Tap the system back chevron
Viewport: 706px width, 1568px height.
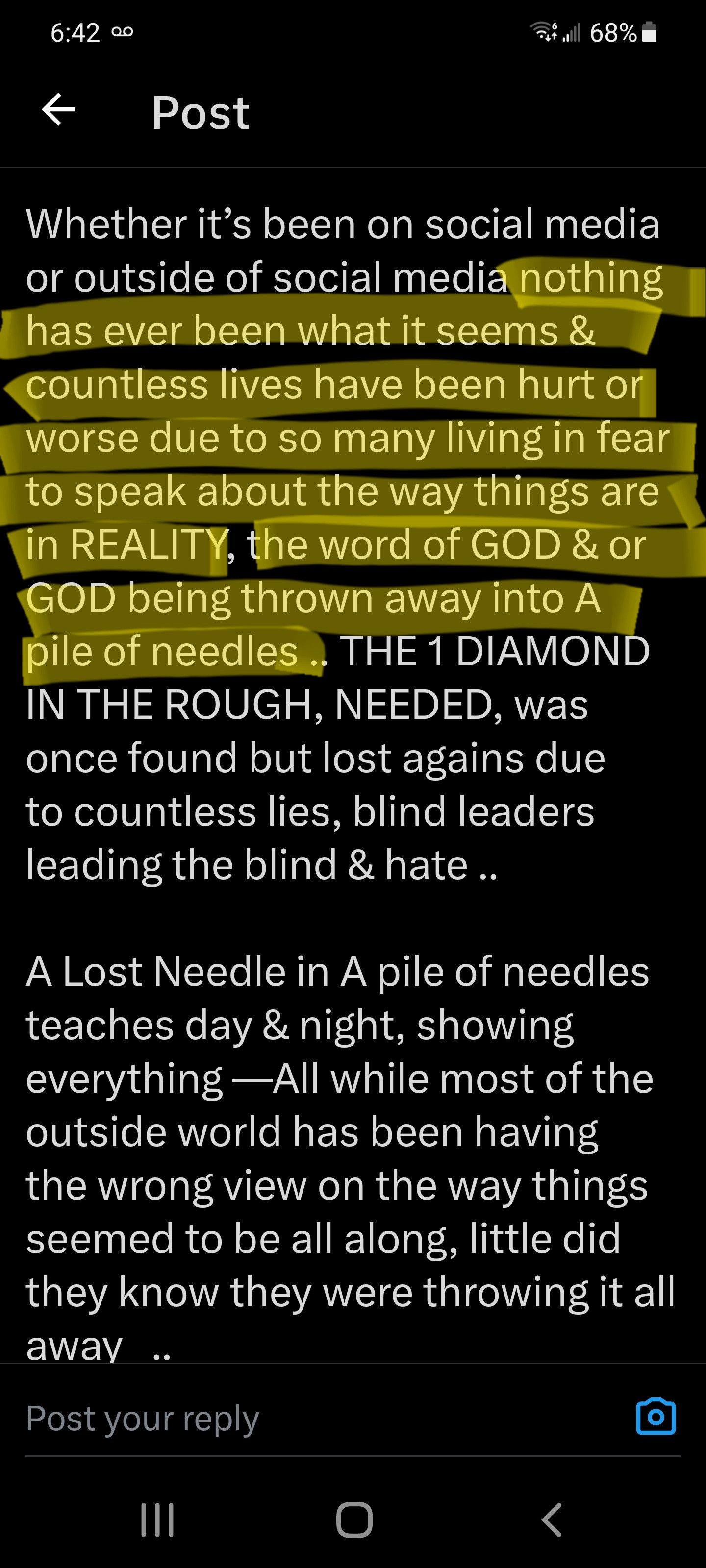pyautogui.click(x=551, y=1520)
